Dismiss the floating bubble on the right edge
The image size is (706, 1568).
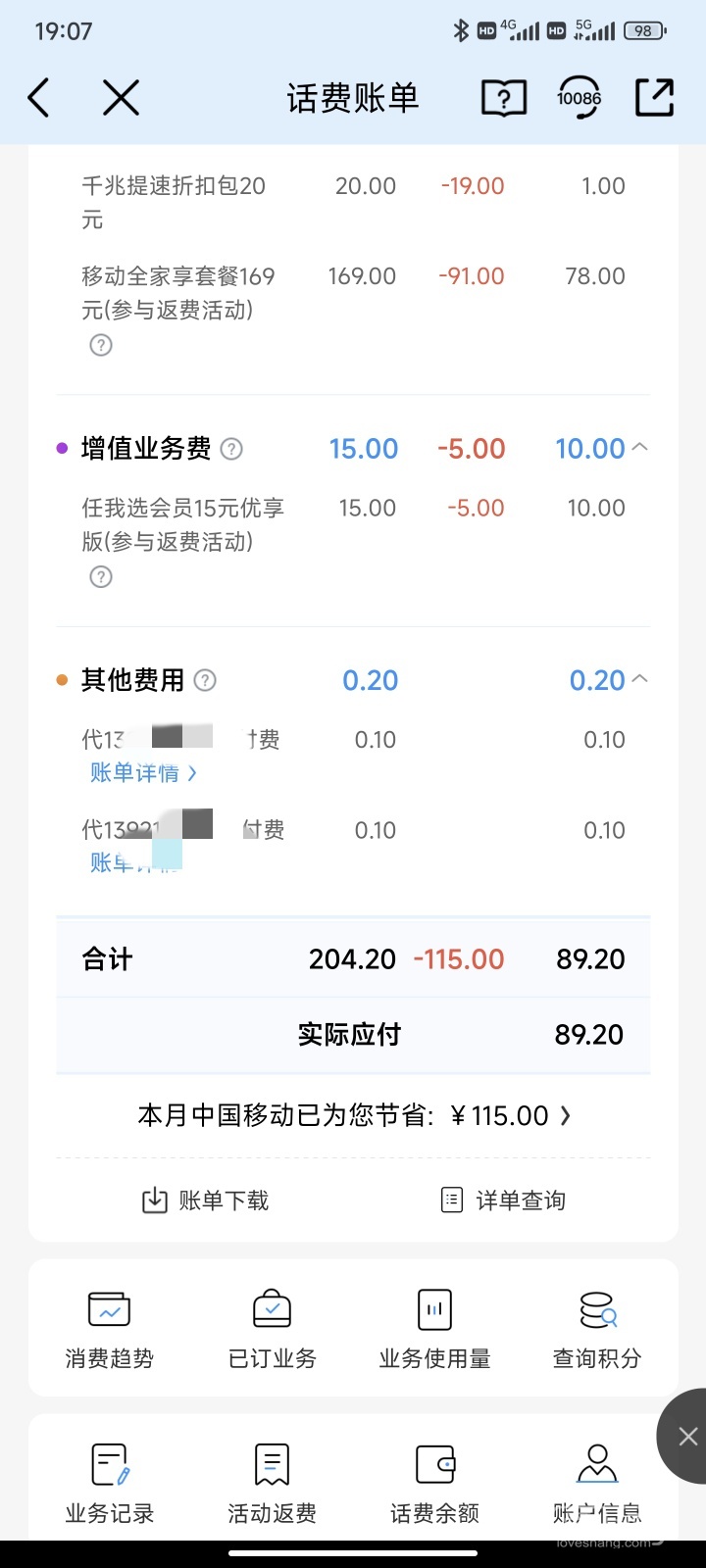click(x=688, y=1437)
